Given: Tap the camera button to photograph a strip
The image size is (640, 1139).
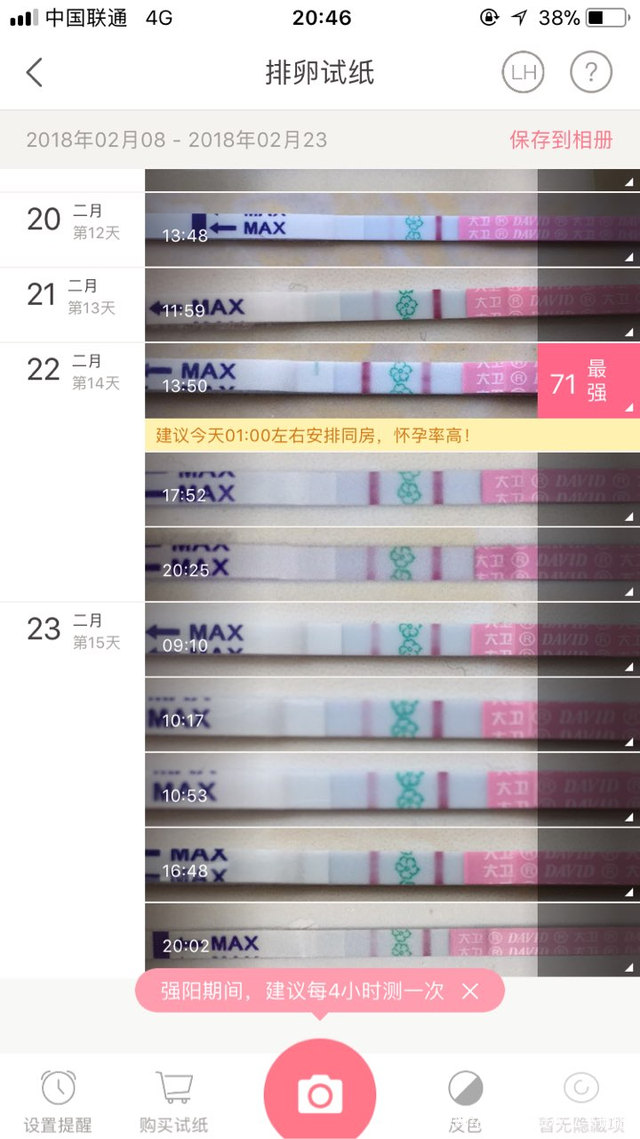Looking at the screenshot, I should point(320,1094).
